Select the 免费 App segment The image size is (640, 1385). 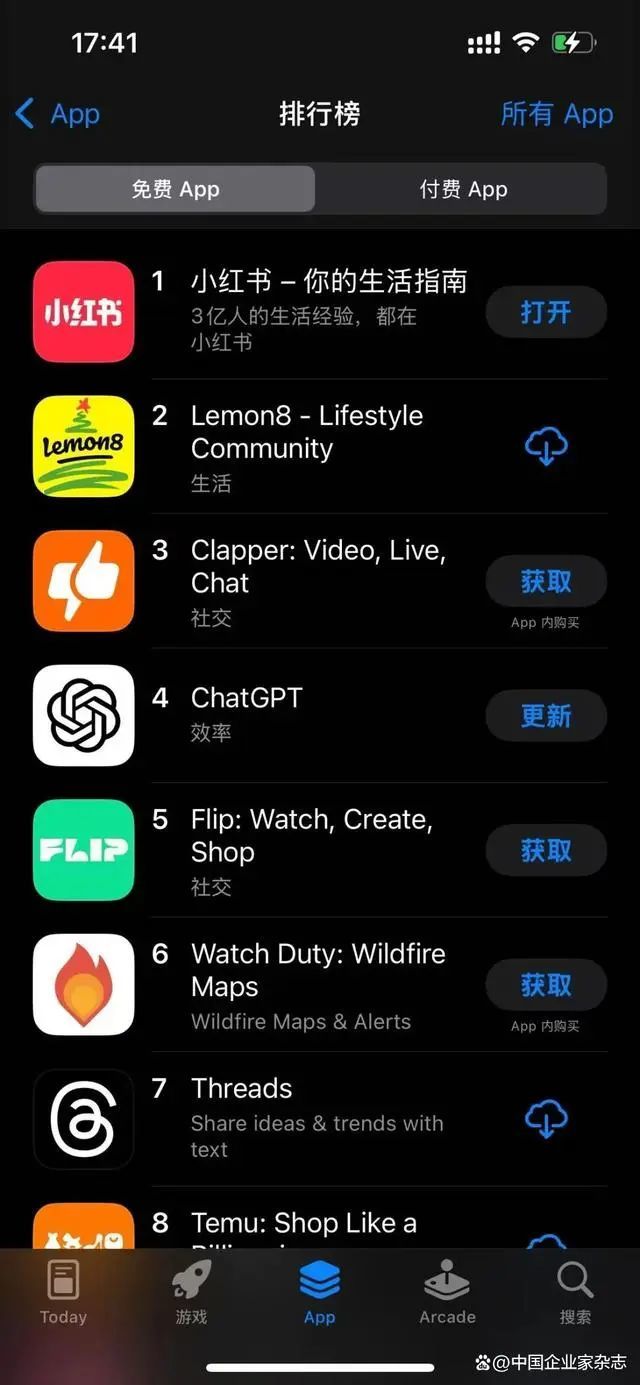tap(175, 189)
